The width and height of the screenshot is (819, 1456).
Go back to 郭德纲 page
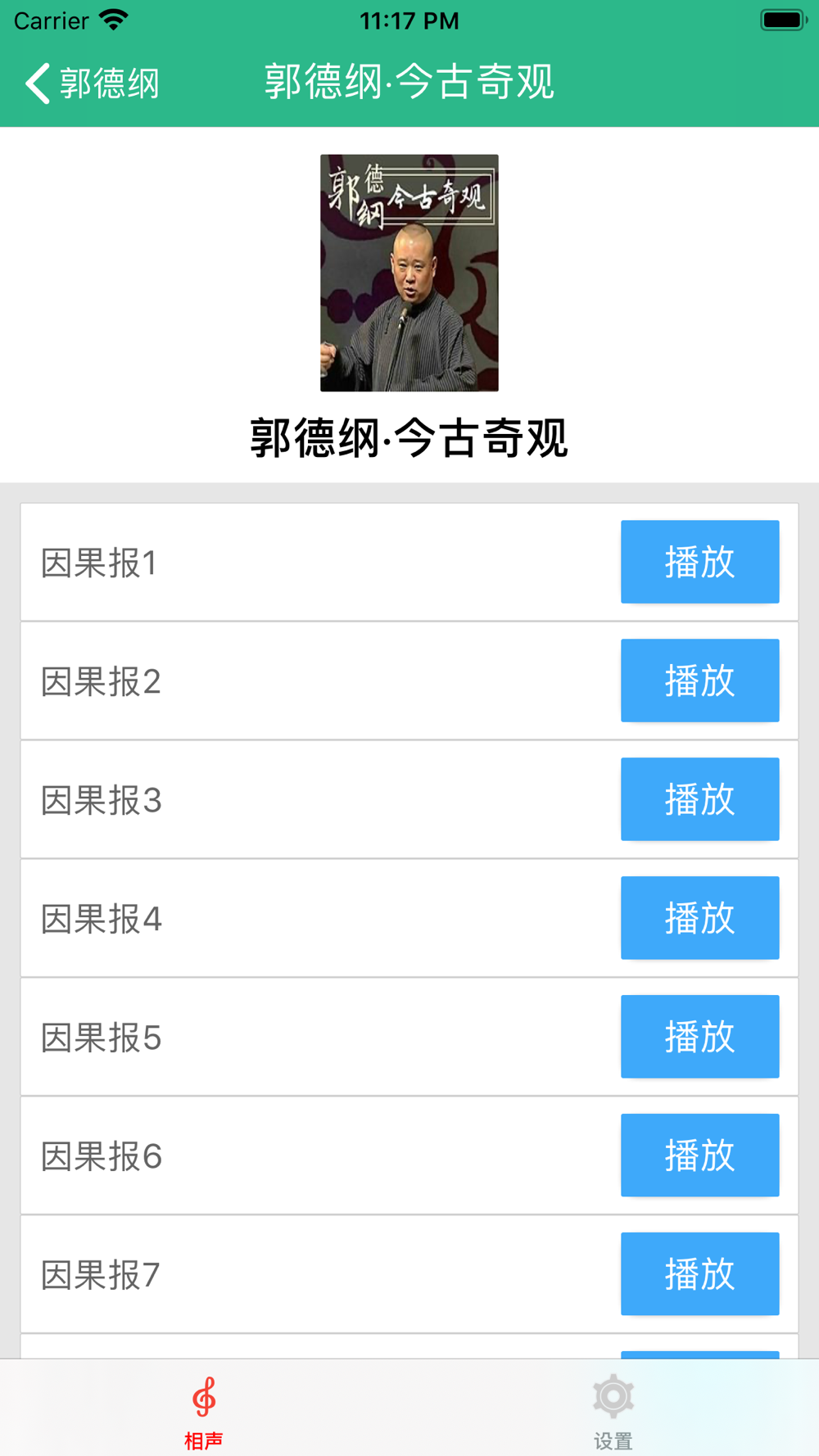click(93, 83)
